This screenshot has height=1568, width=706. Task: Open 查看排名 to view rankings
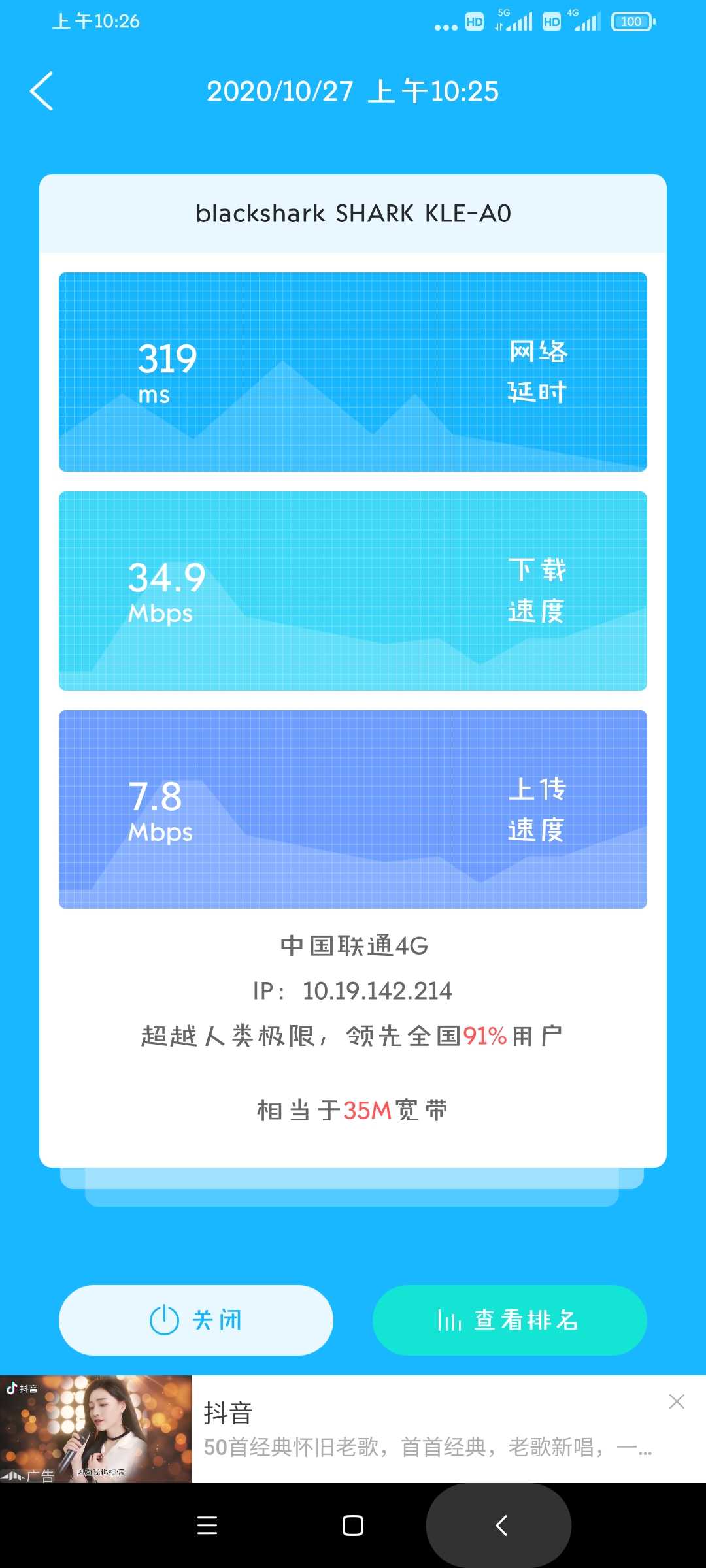point(510,1320)
